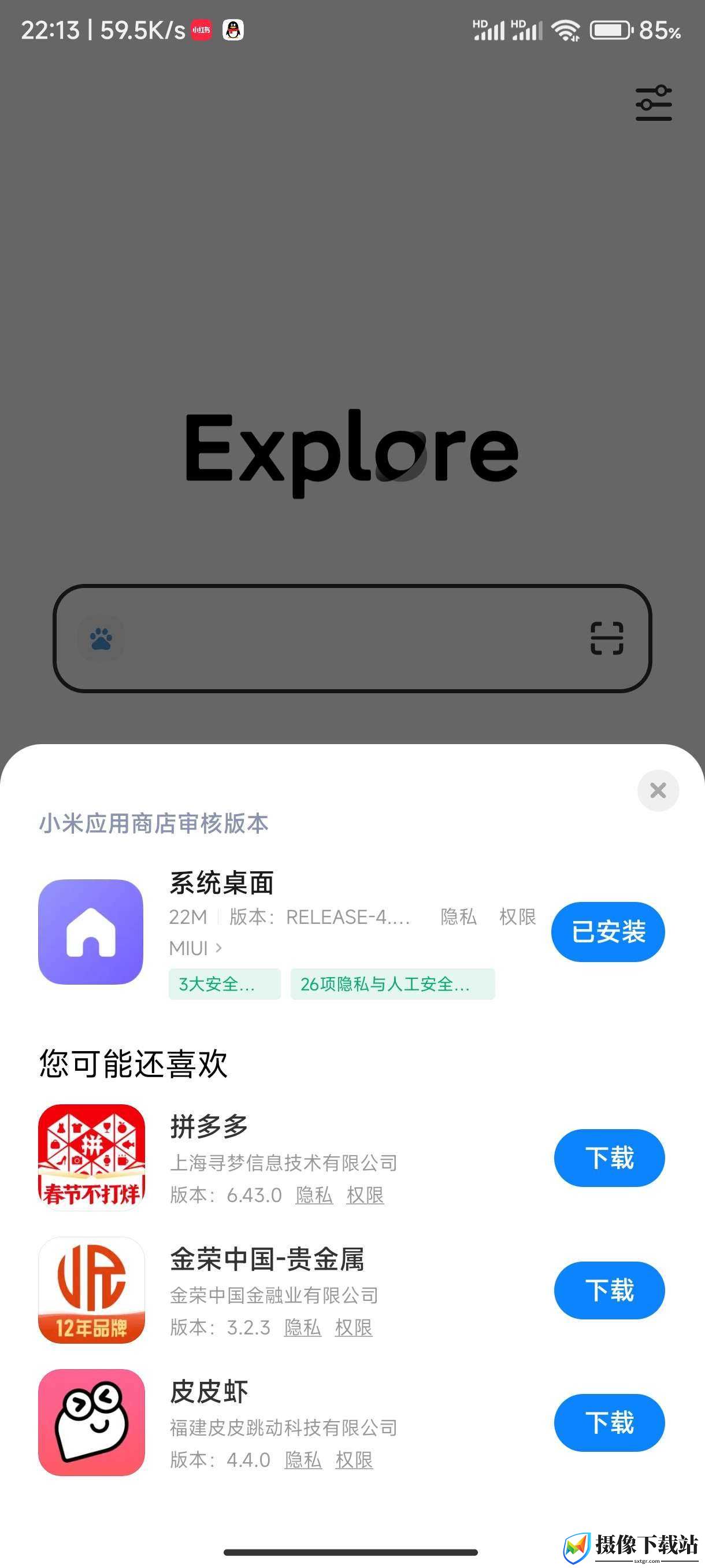Download 皮皮虾
The height and width of the screenshot is (1568, 705).
tap(609, 1422)
